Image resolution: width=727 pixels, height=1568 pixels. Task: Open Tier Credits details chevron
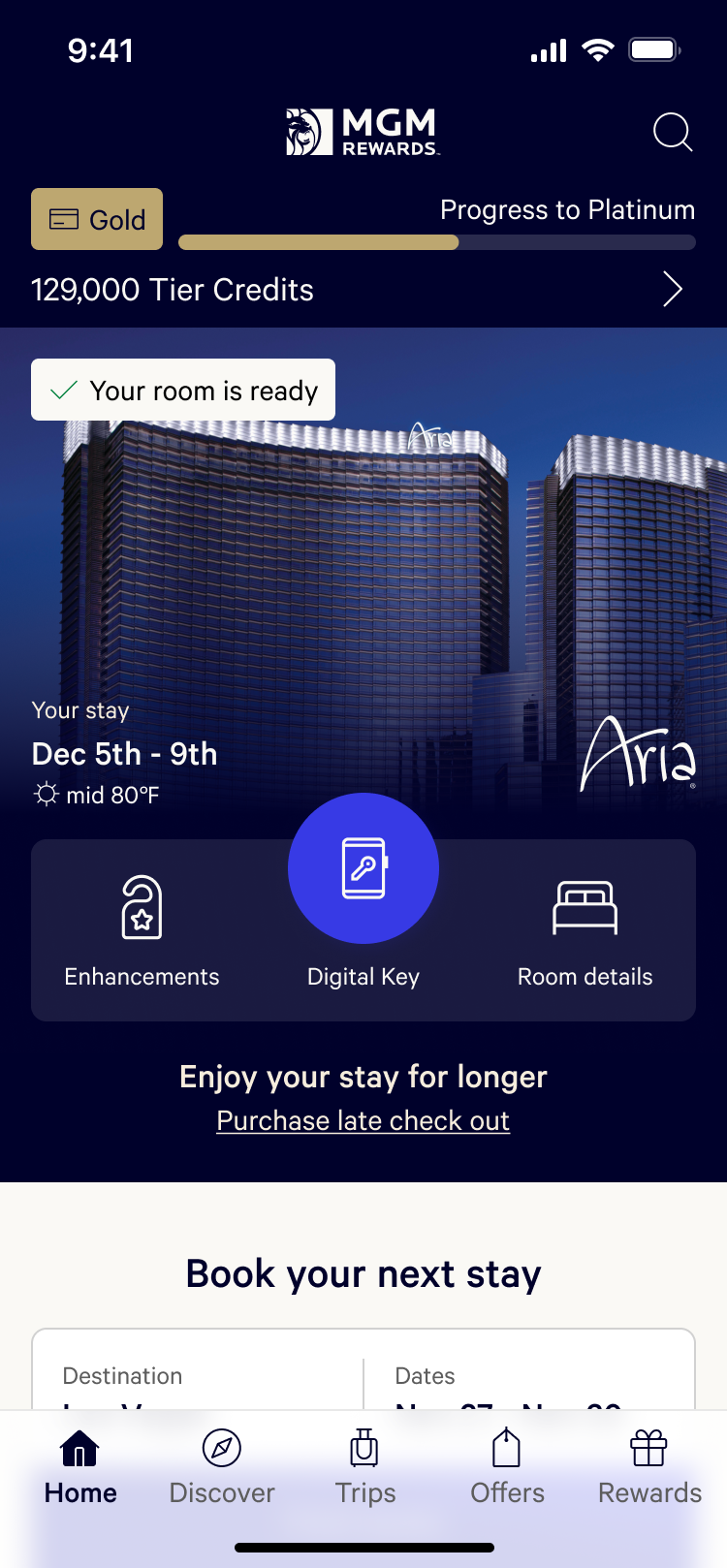click(x=673, y=289)
